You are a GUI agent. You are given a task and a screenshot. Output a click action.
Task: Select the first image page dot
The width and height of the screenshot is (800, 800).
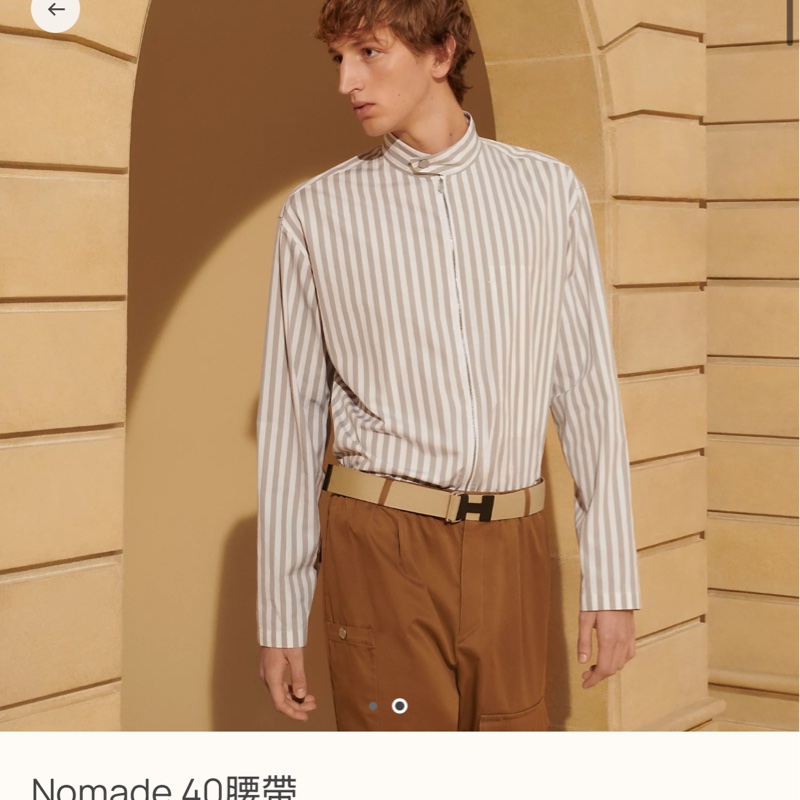tap(373, 706)
